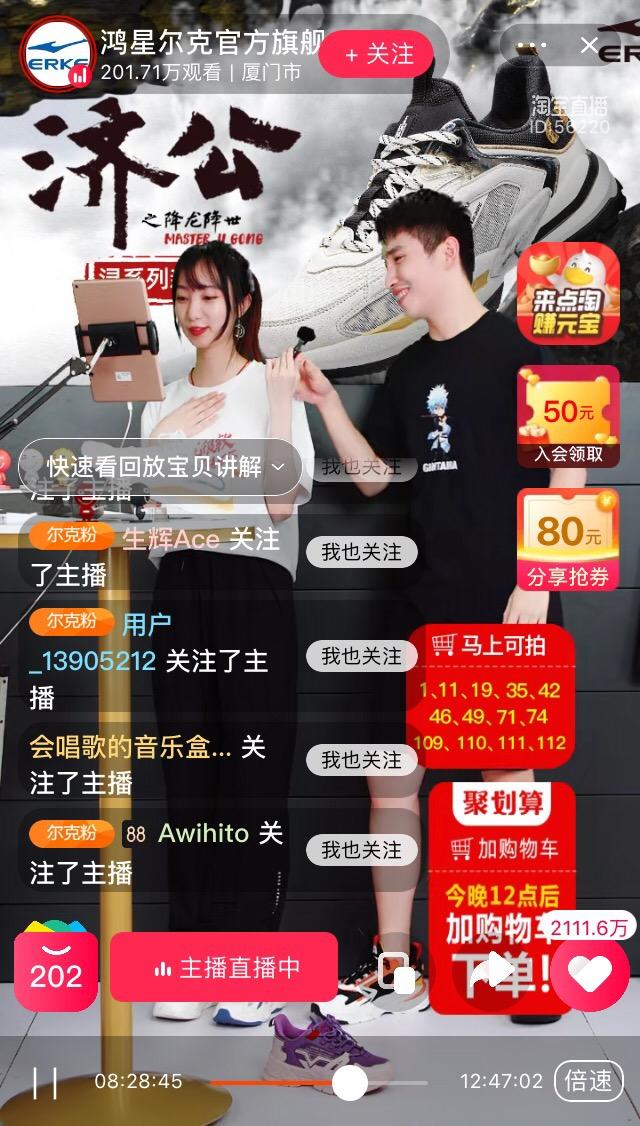Follow the 鸿星尔克 store with 关注
Image resolution: width=640 pixels, height=1126 pixels.
[x=377, y=54]
